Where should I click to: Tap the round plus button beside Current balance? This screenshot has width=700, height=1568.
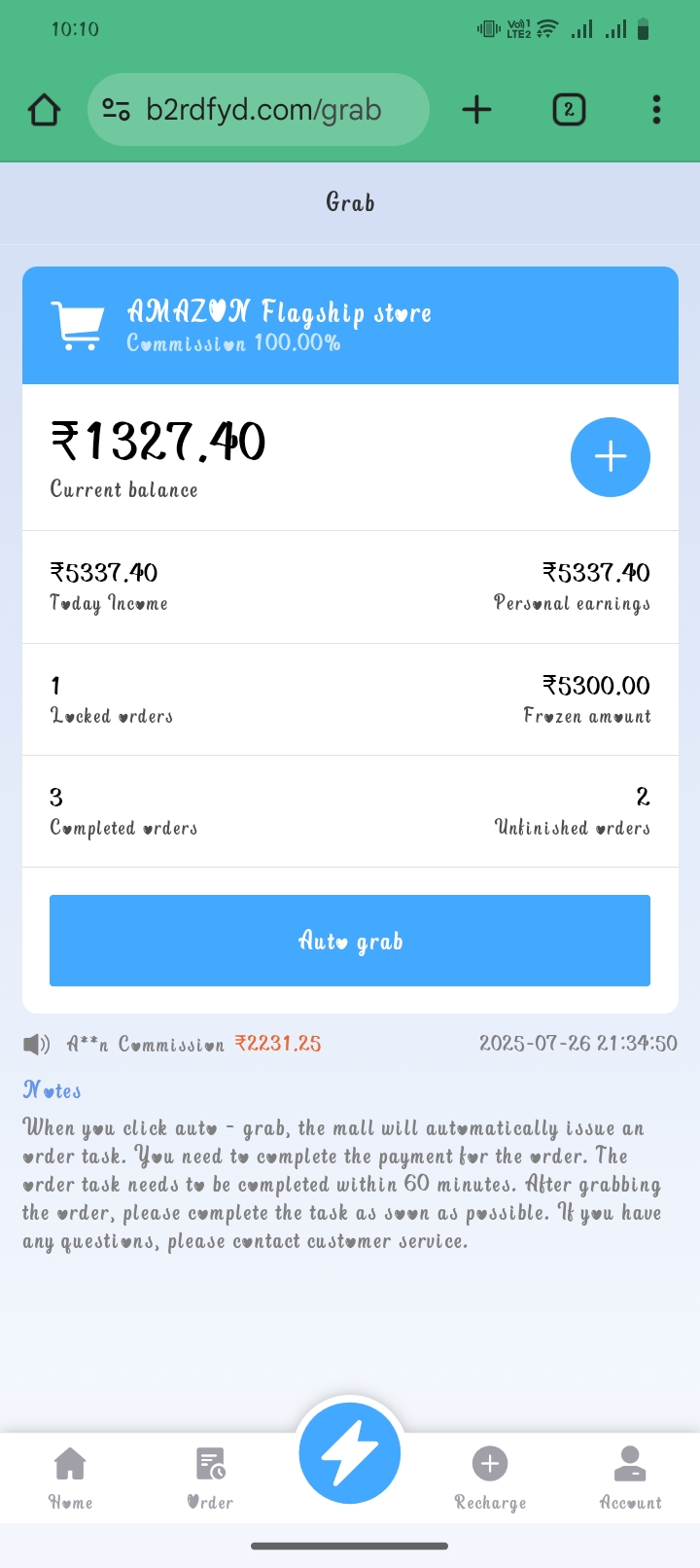click(x=610, y=457)
